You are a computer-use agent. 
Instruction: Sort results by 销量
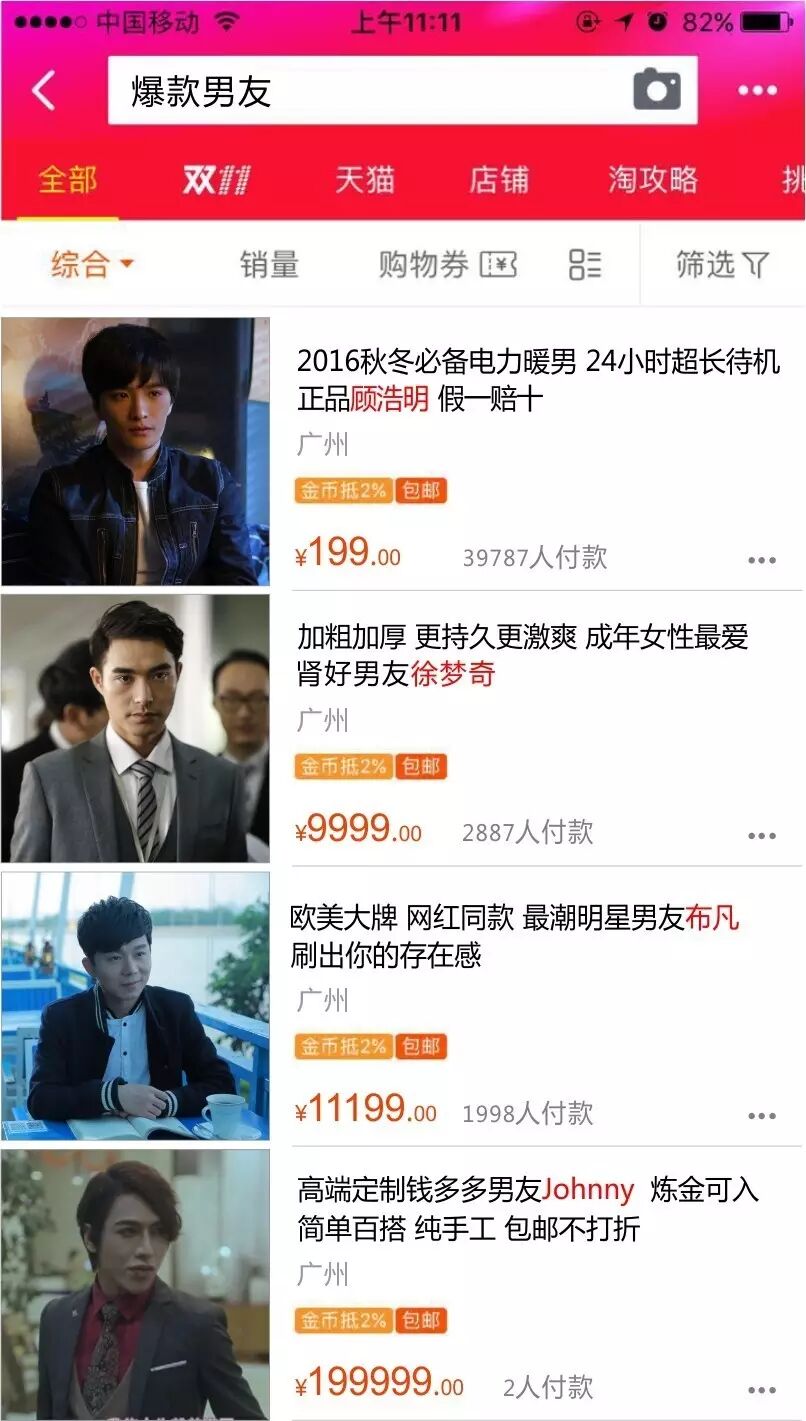pos(269,265)
